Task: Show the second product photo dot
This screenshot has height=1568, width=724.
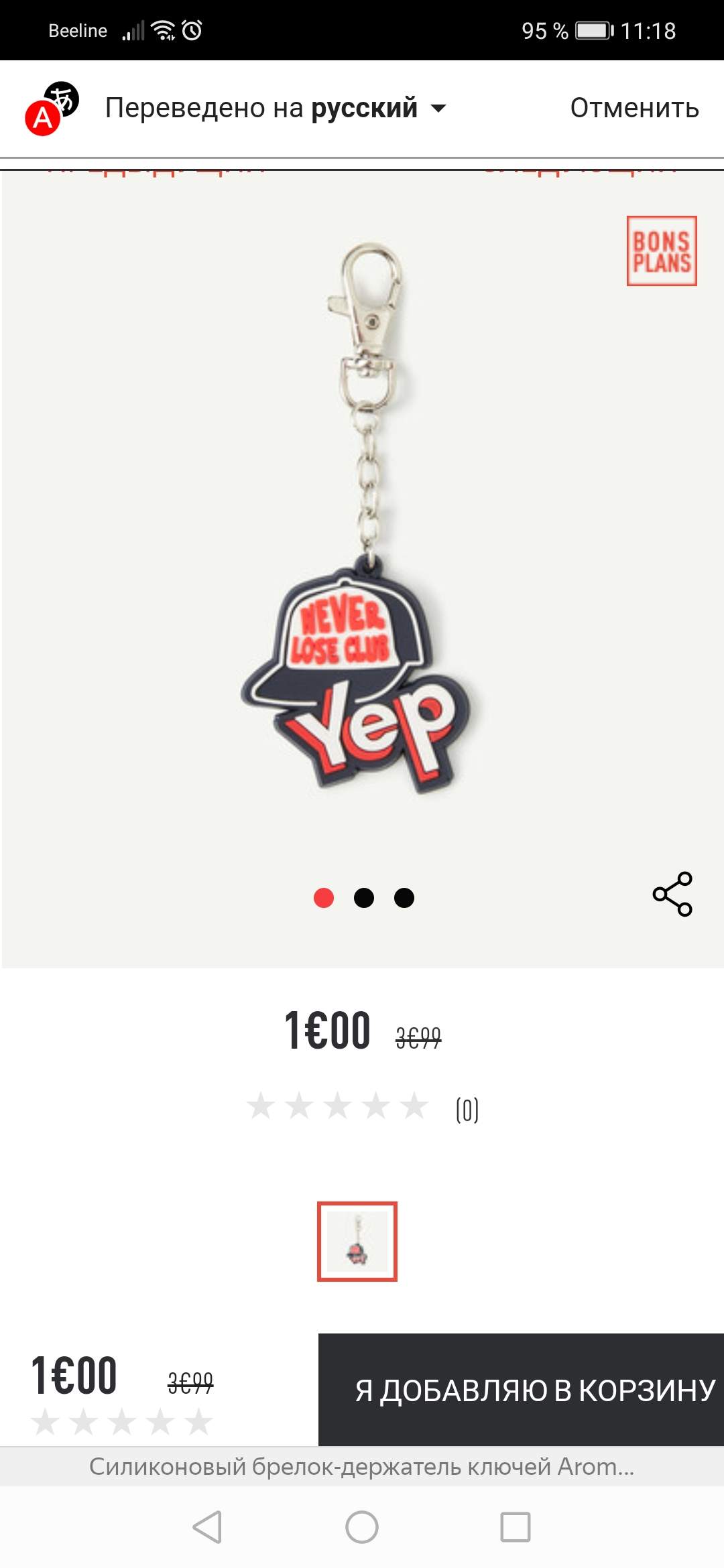Action: pyautogui.click(x=364, y=898)
